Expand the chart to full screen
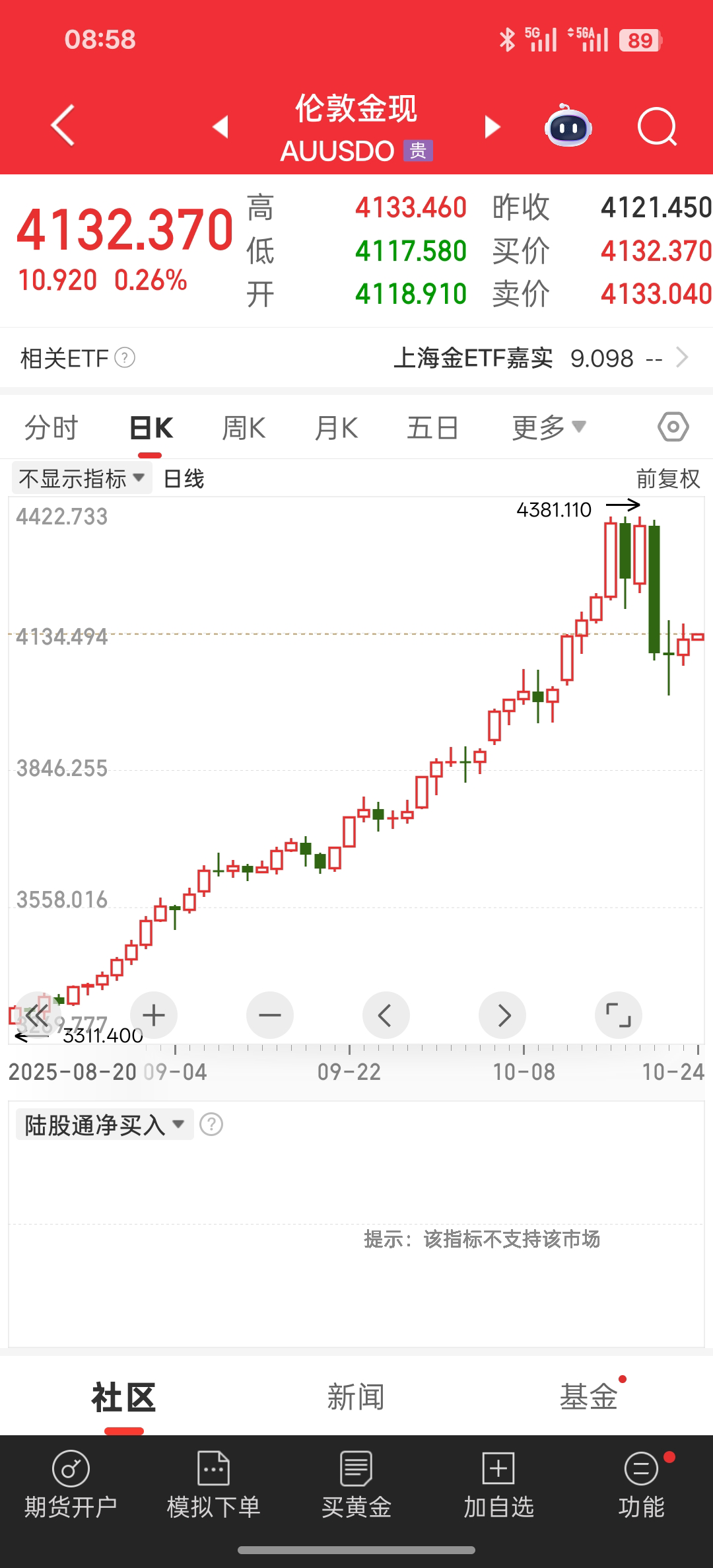The image size is (713, 1568). point(619,1015)
